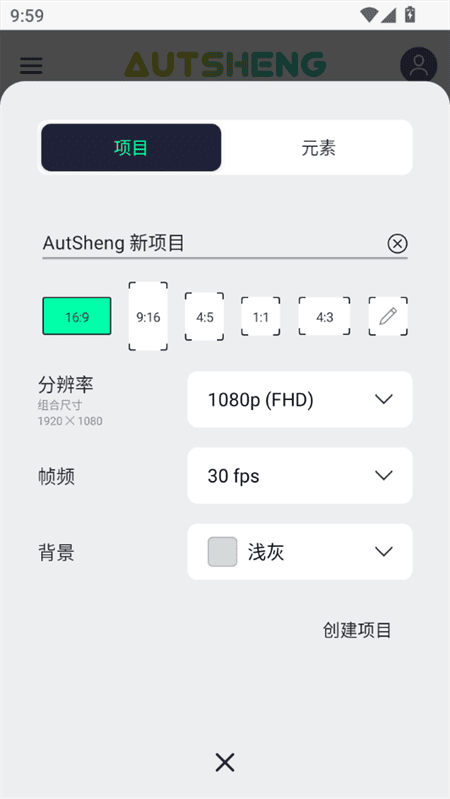Image resolution: width=450 pixels, height=799 pixels.
Task: Select the 4:3 aspect ratio
Action: tap(324, 316)
